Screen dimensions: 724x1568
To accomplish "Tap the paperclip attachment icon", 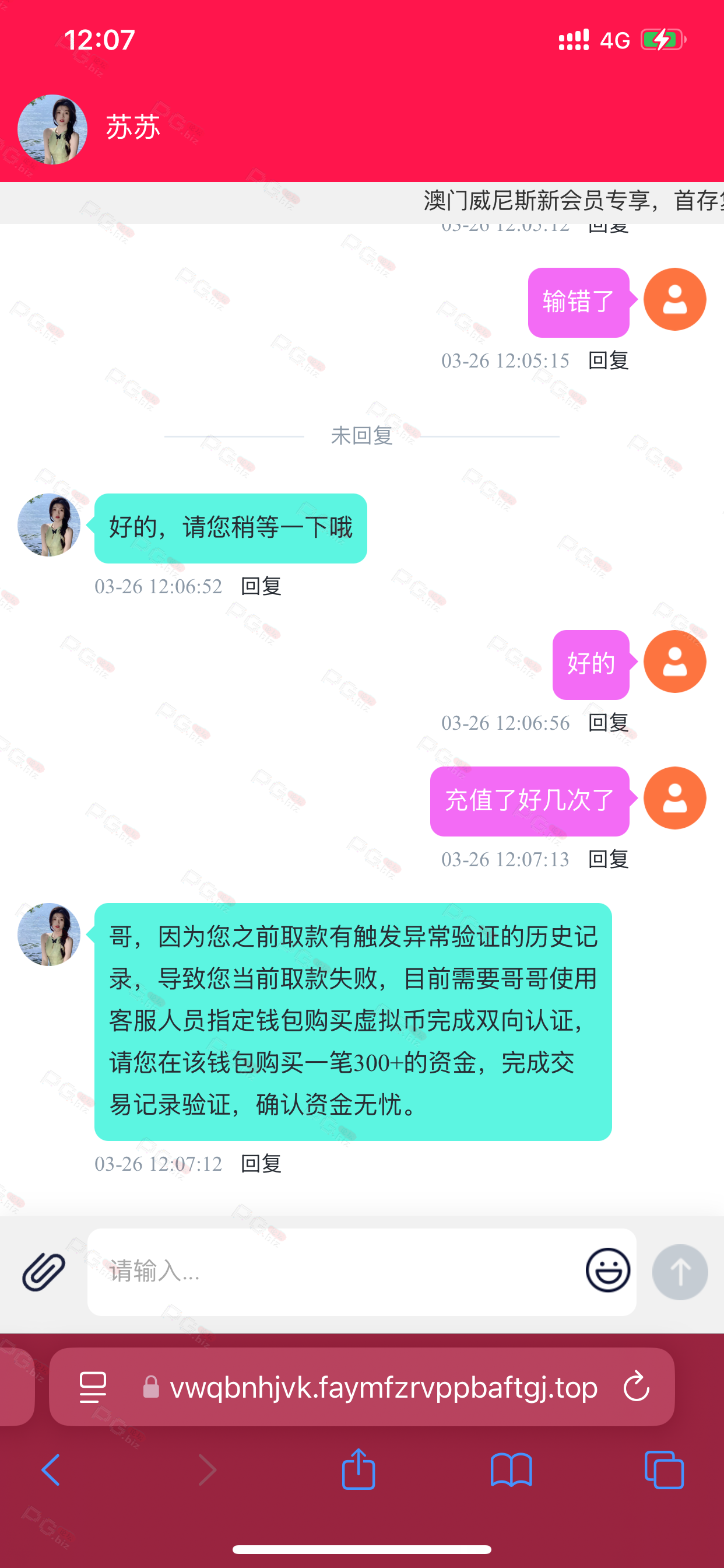I will tap(44, 1272).
